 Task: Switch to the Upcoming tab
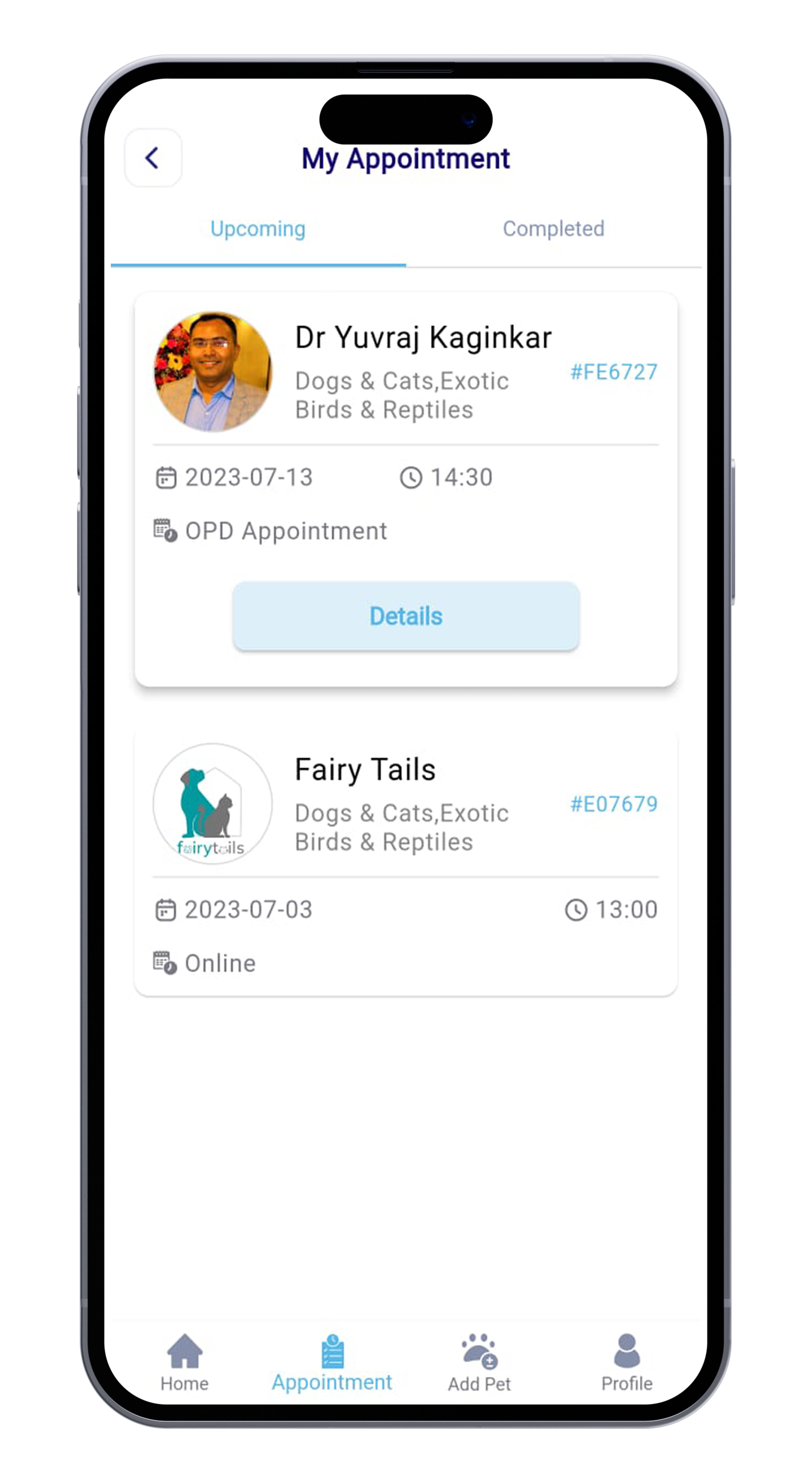coord(258,229)
